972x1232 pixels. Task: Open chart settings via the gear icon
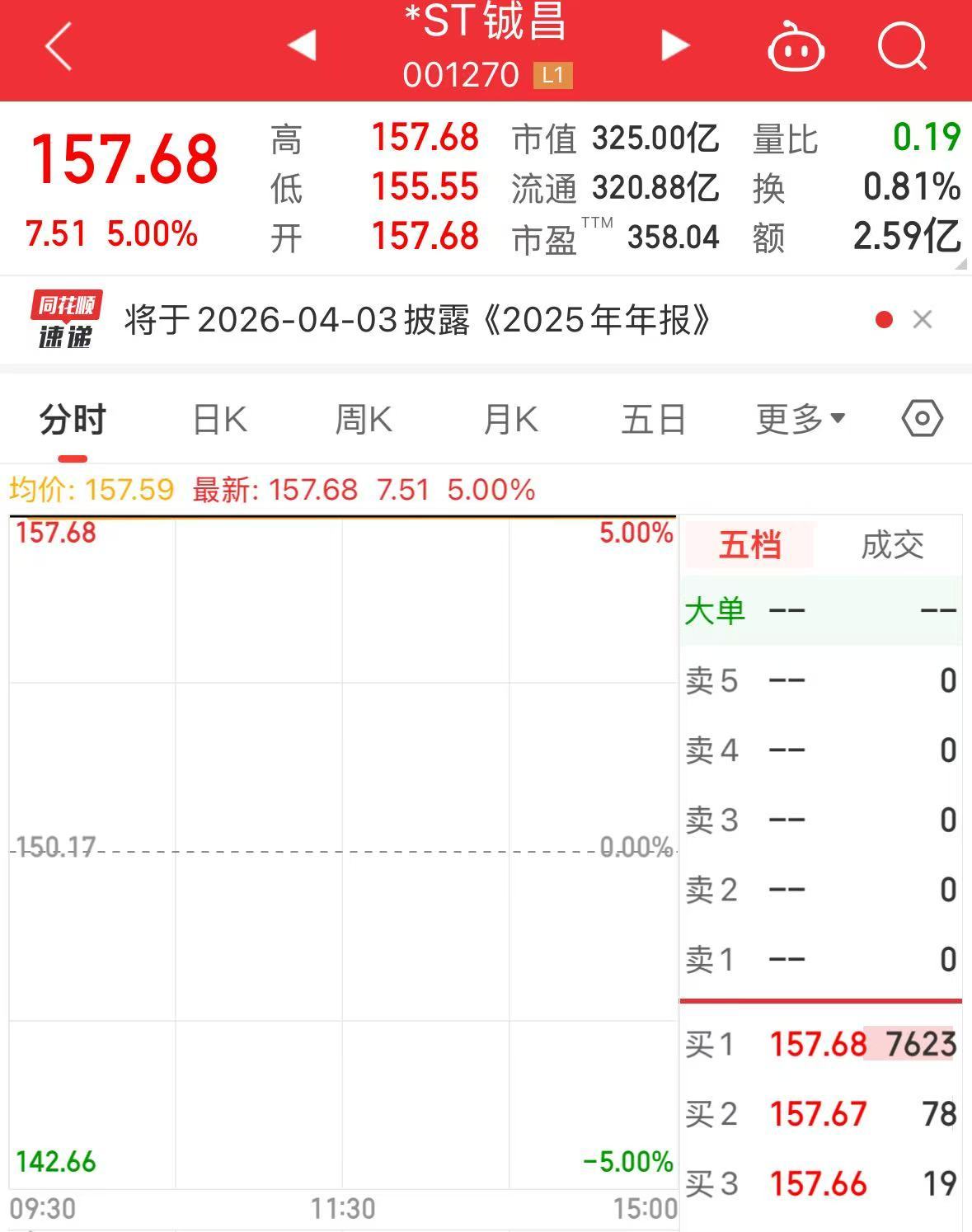(x=922, y=419)
